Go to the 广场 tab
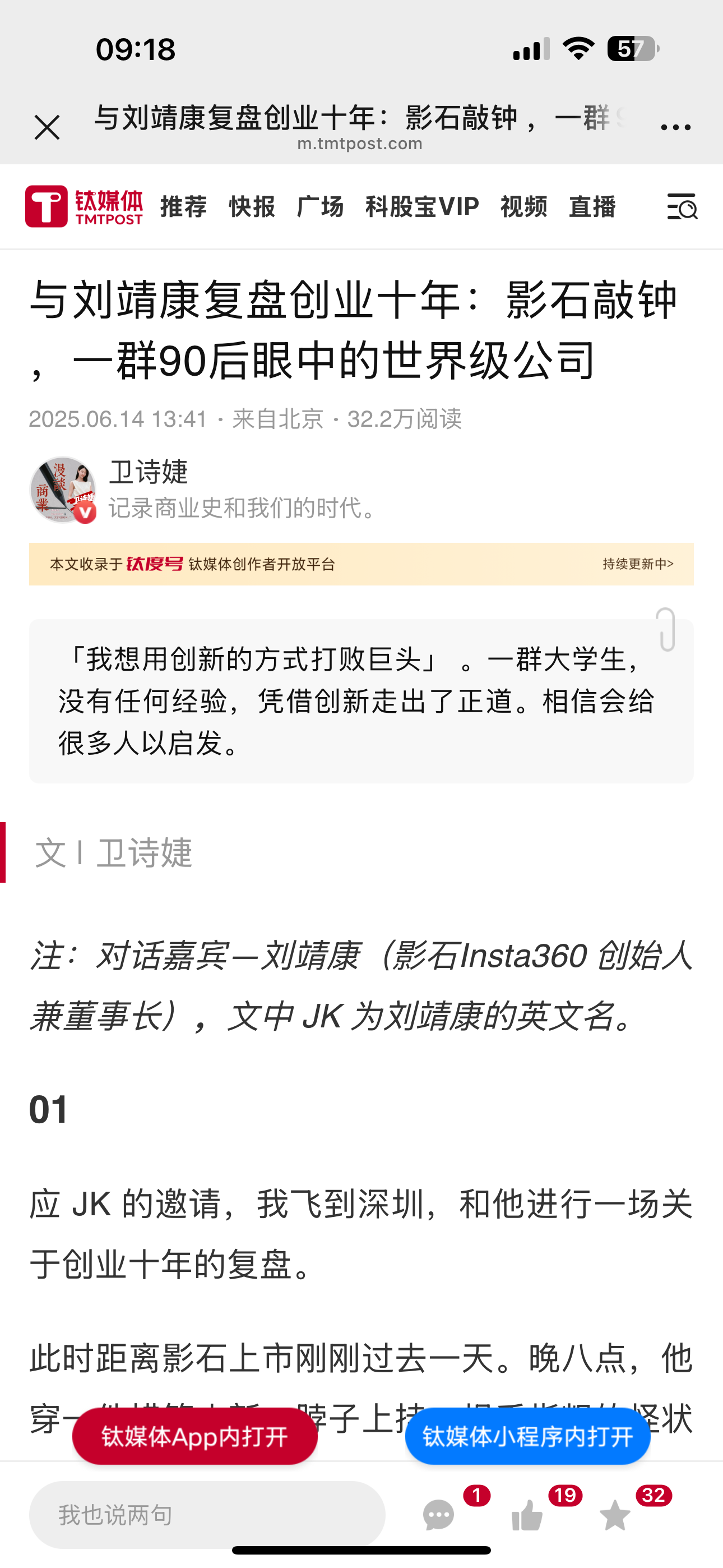Viewport: 723px width, 1568px height. pyautogui.click(x=320, y=206)
